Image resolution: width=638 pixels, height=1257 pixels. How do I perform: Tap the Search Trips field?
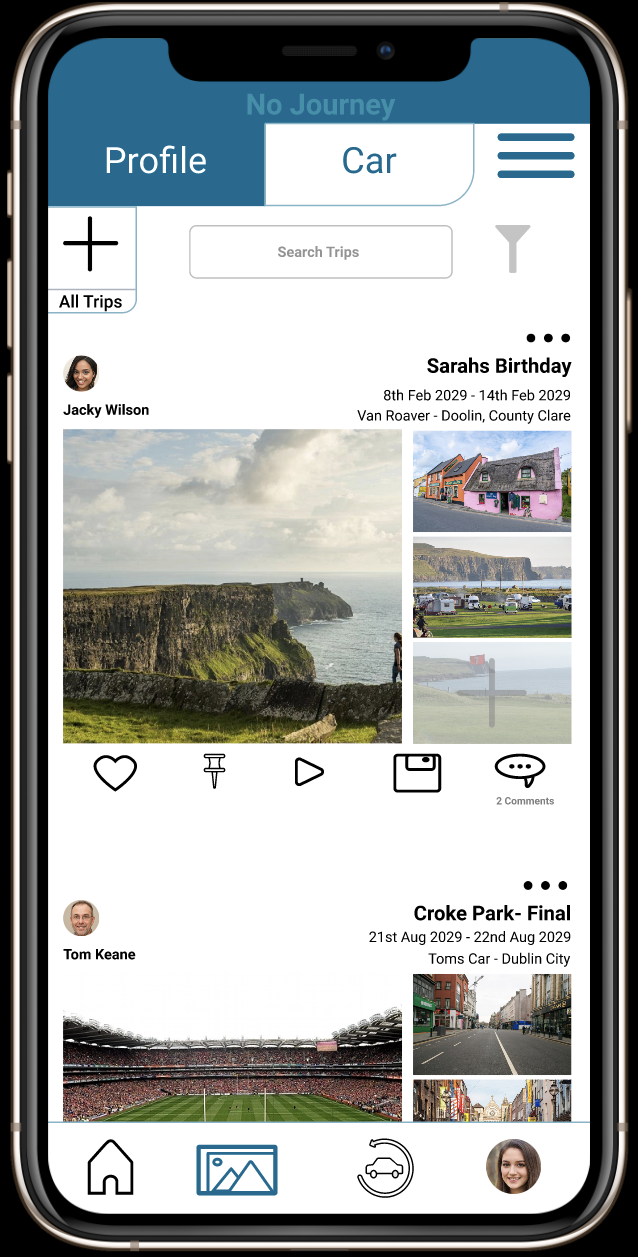pyautogui.click(x=320, y=252)
